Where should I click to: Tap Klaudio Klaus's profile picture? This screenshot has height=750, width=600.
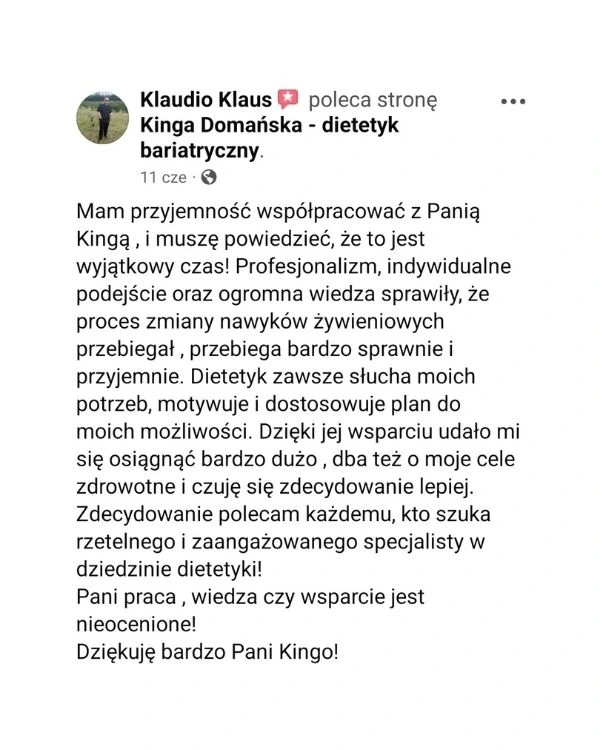103,120
